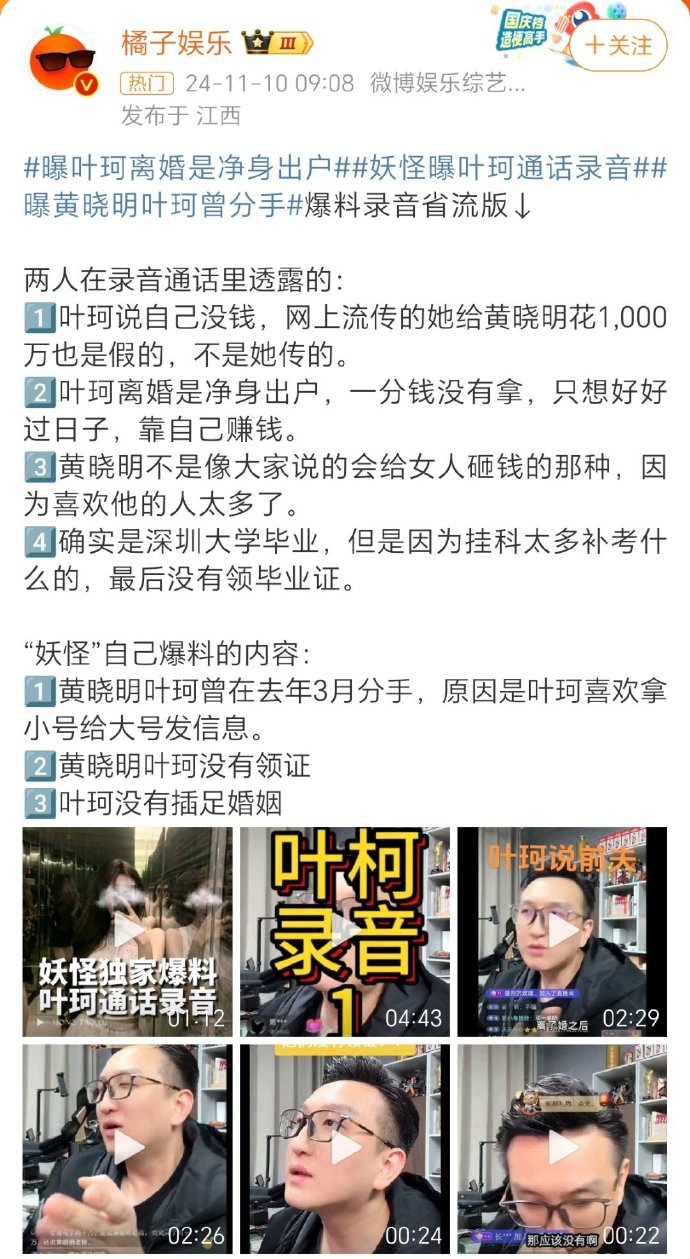Screen dimensions: 690x1259
Task: Play the 00:22 video clip
Action: pyautogui.click(x=562, y=1149)
